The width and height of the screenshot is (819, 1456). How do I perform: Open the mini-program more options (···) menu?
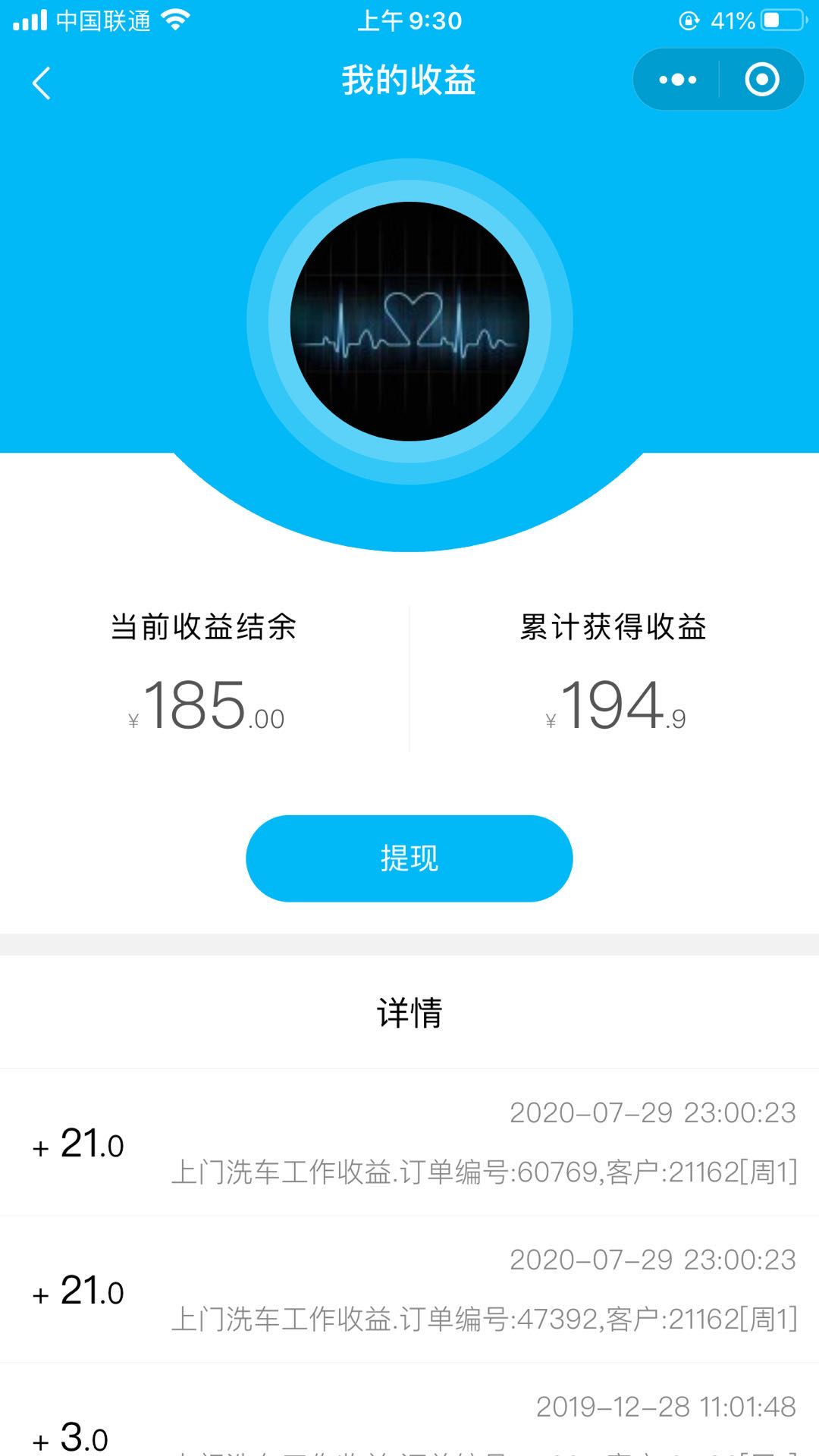tap(677, 79)
